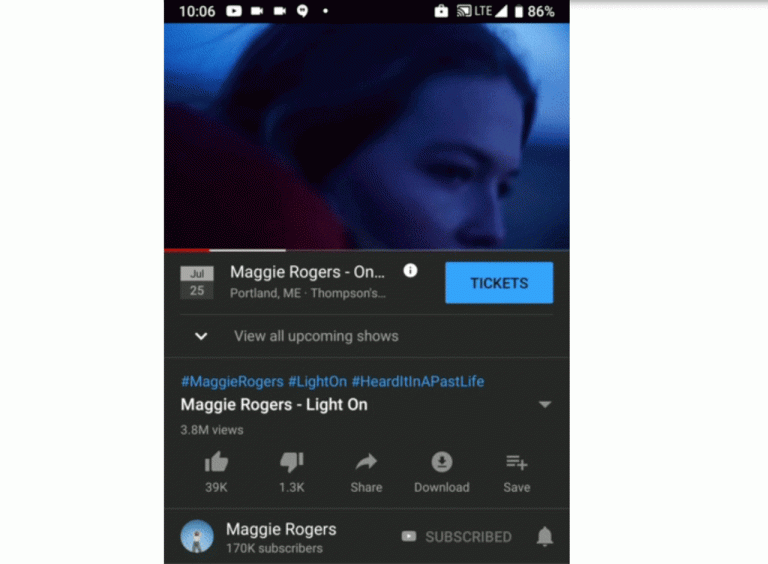This screenshot has width=768, height=564.
Task: Expand View all upcoming shows
Action: coord(315,336)
